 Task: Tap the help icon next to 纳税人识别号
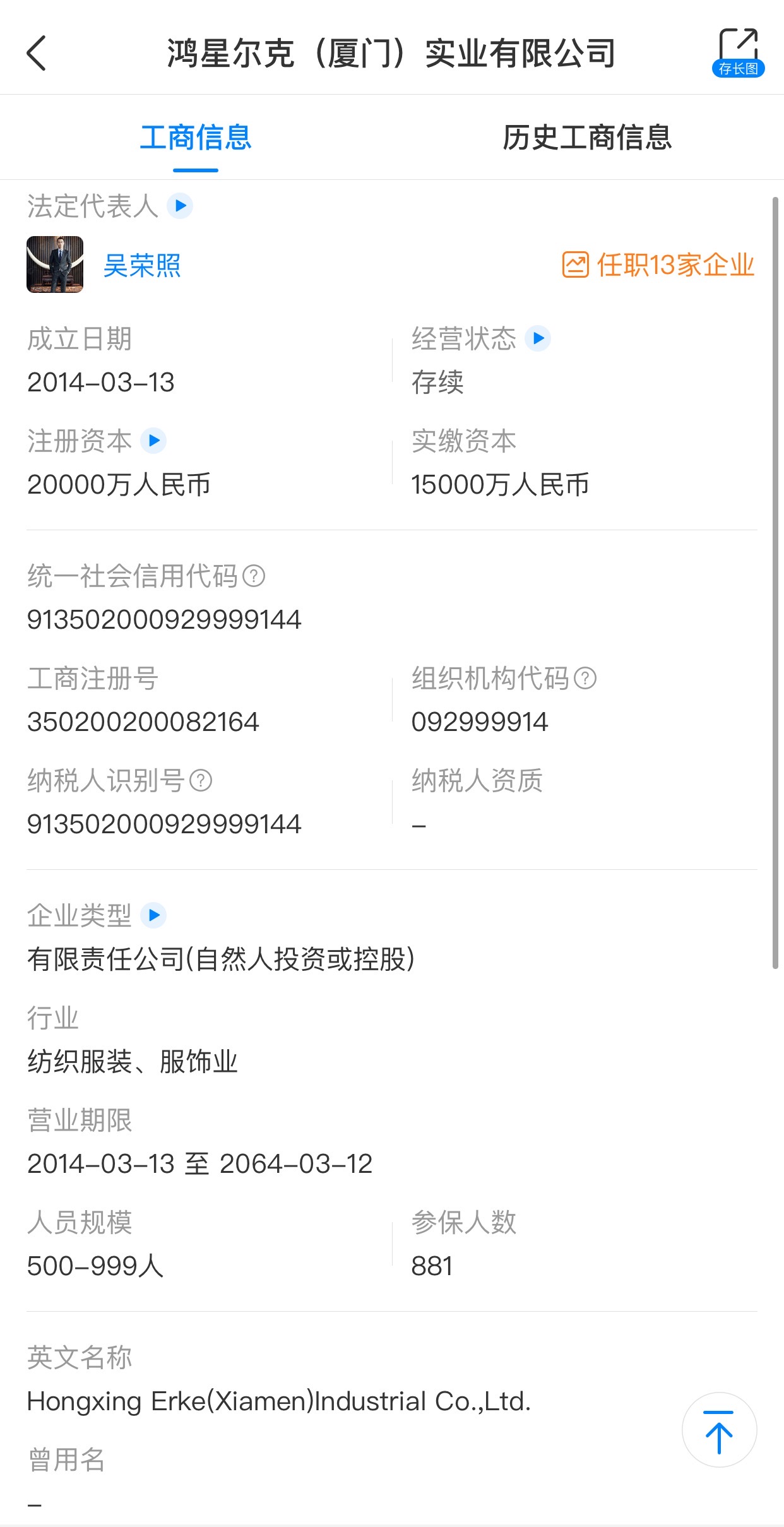pyautogui.click(x=201, y=783)
